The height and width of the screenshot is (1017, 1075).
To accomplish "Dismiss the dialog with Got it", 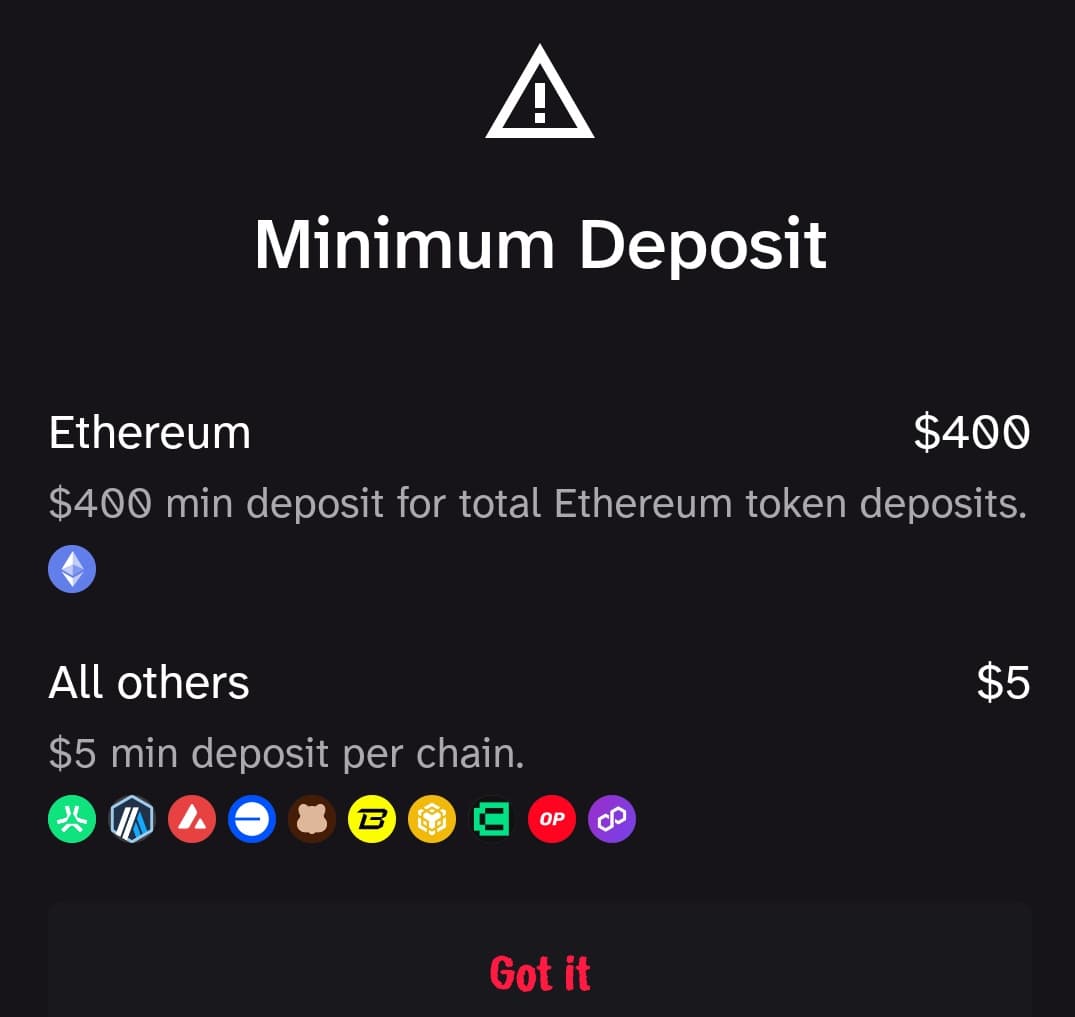I will (x=539, y=972).
